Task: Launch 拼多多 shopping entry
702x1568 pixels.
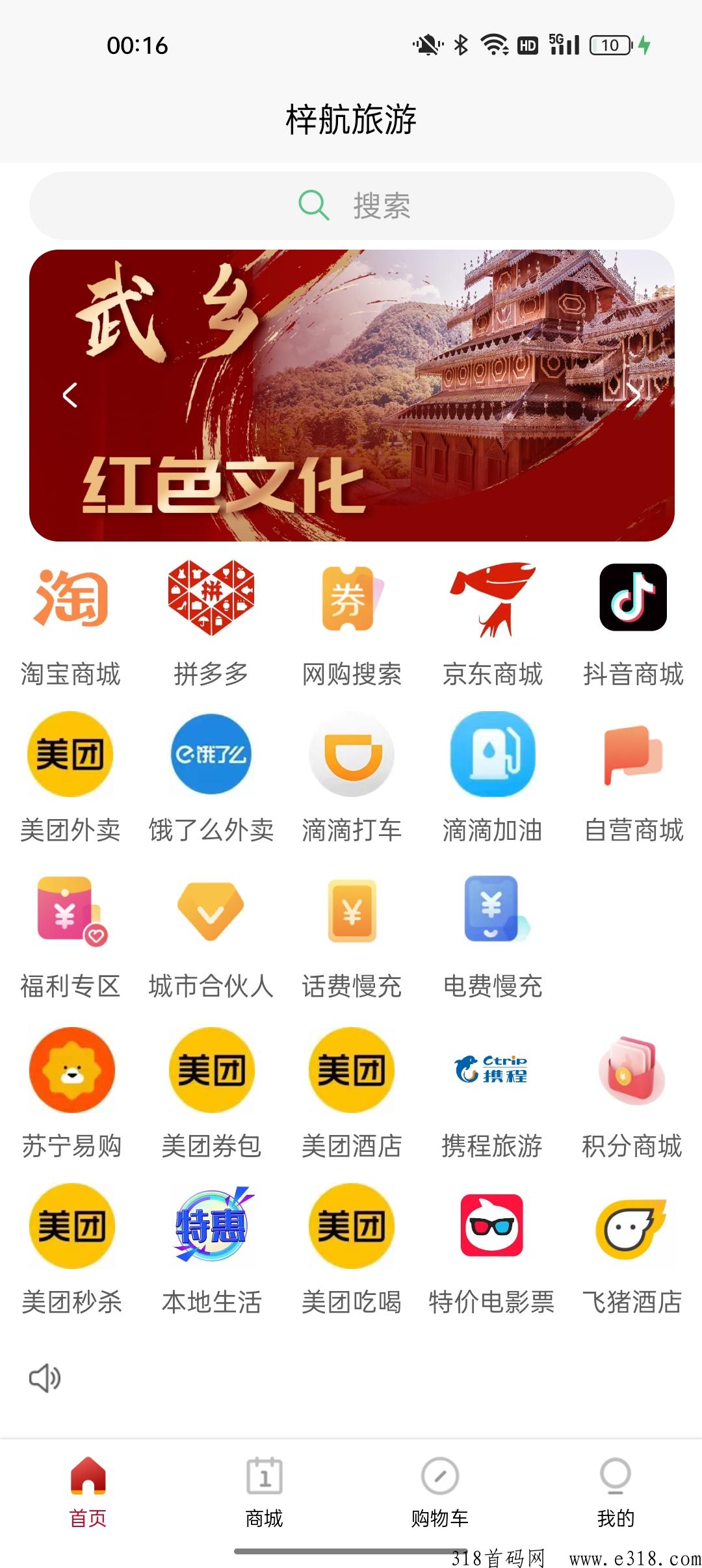Action: click(x=211, y=624)
